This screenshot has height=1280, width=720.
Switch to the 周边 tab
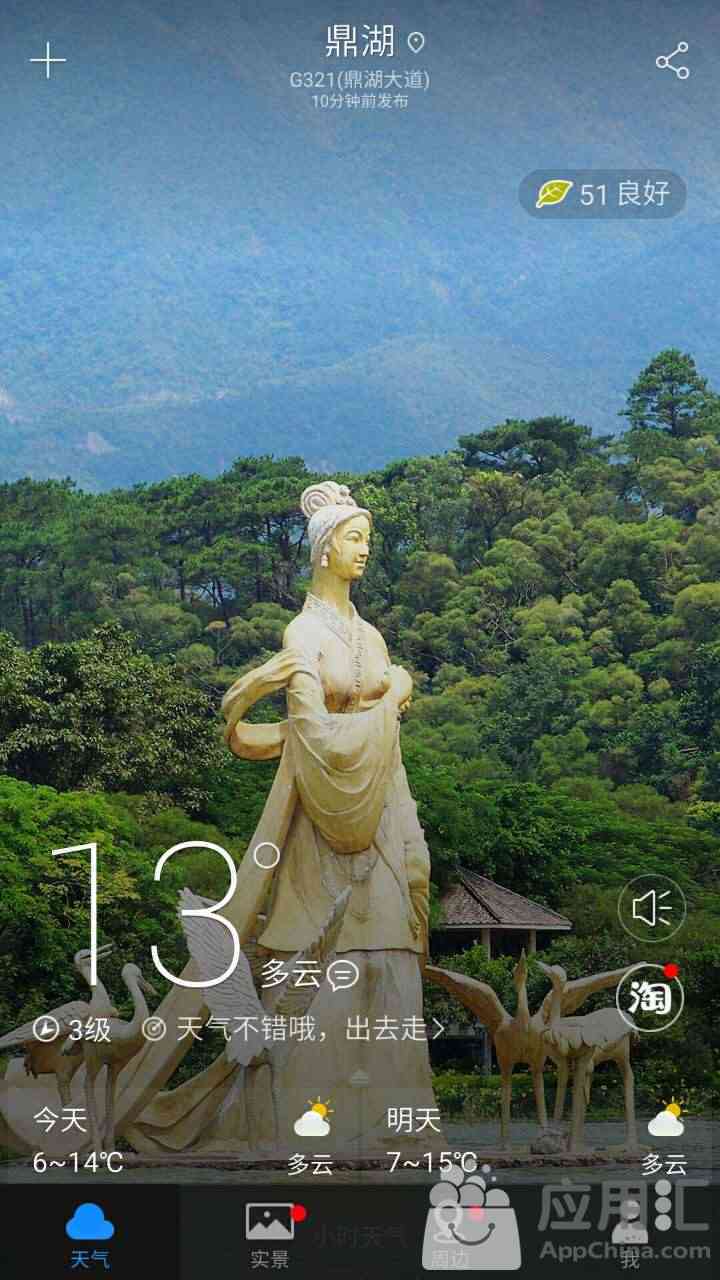450,1233
